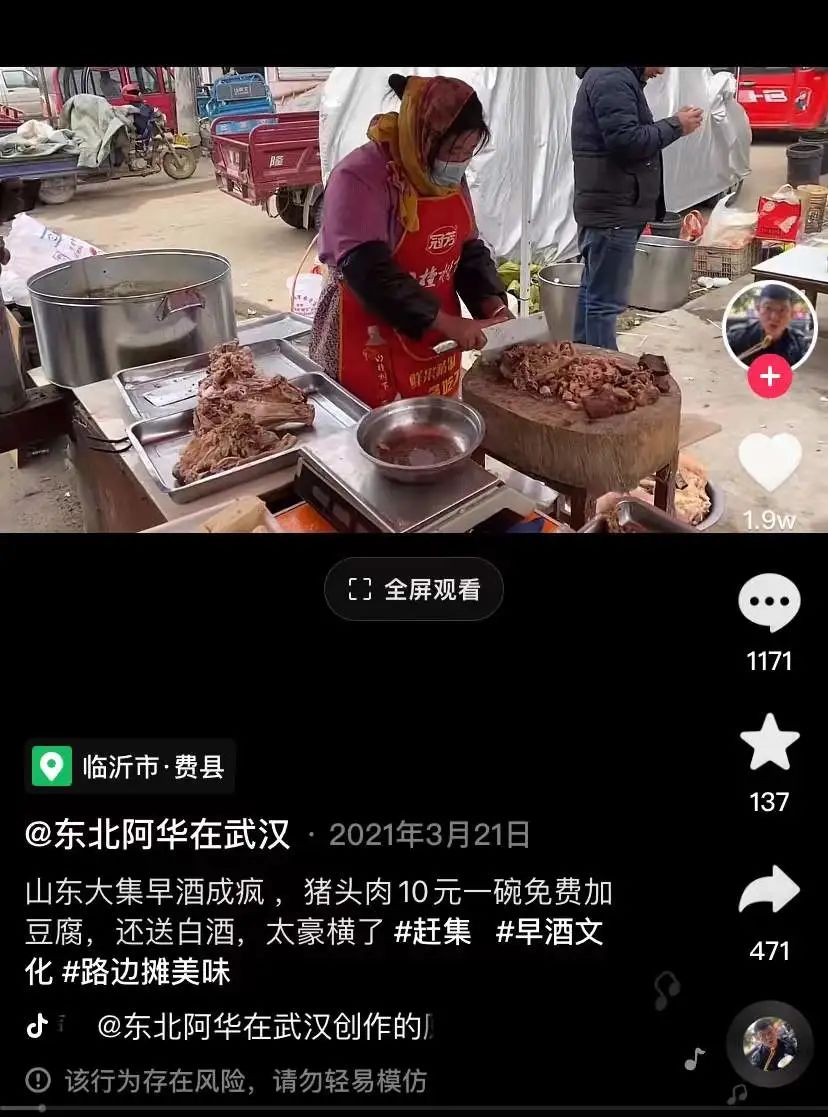Open @东北阿华在武汉 profile from username
The height and width of the screenshot is (1117, 828).
[x=157, y=834]
